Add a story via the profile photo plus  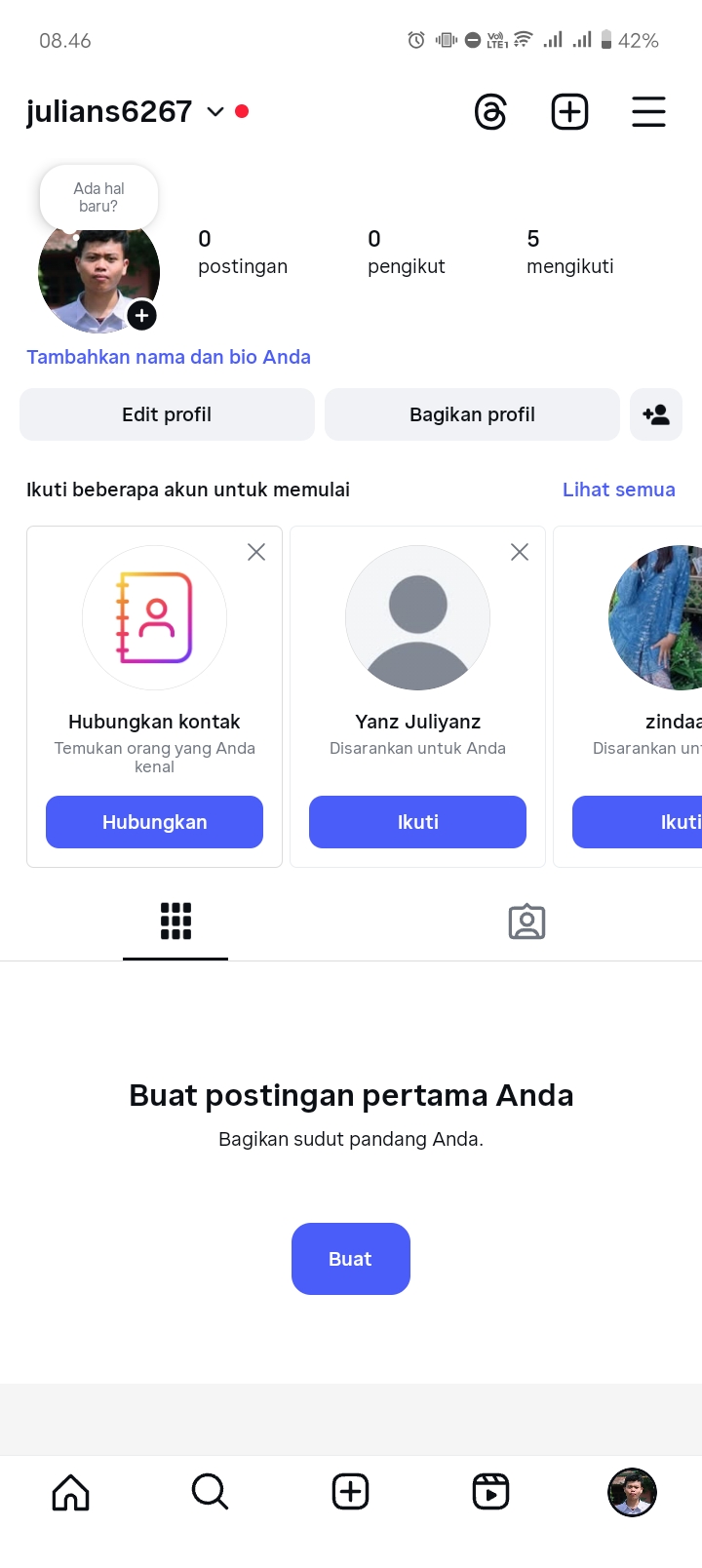coord(142,315)
